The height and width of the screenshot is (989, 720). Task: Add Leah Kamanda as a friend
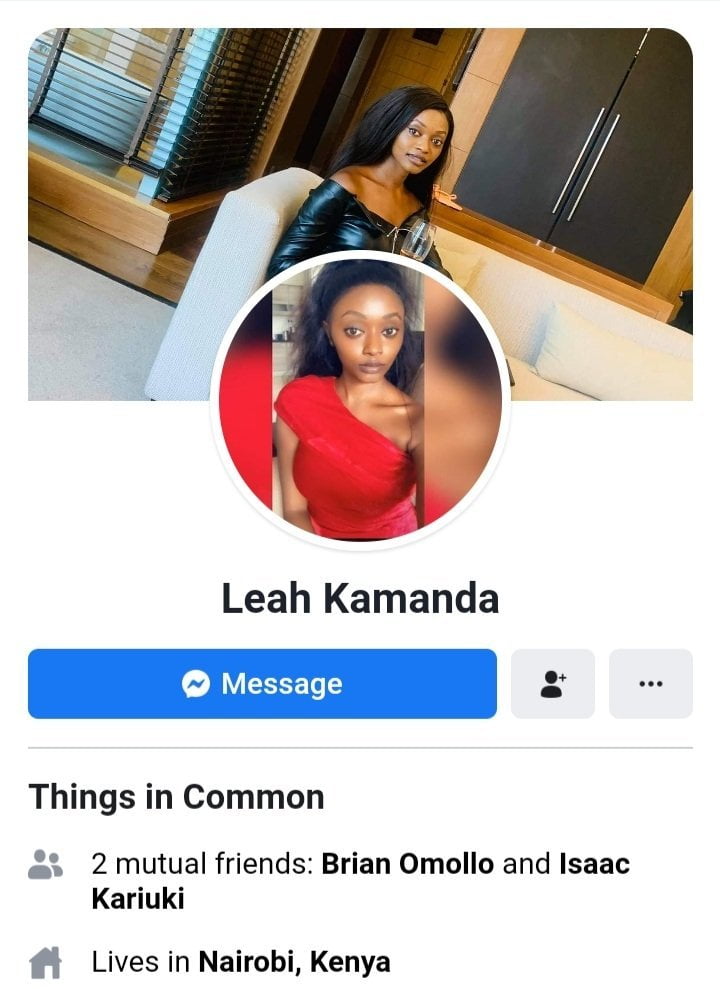(552, 684)
